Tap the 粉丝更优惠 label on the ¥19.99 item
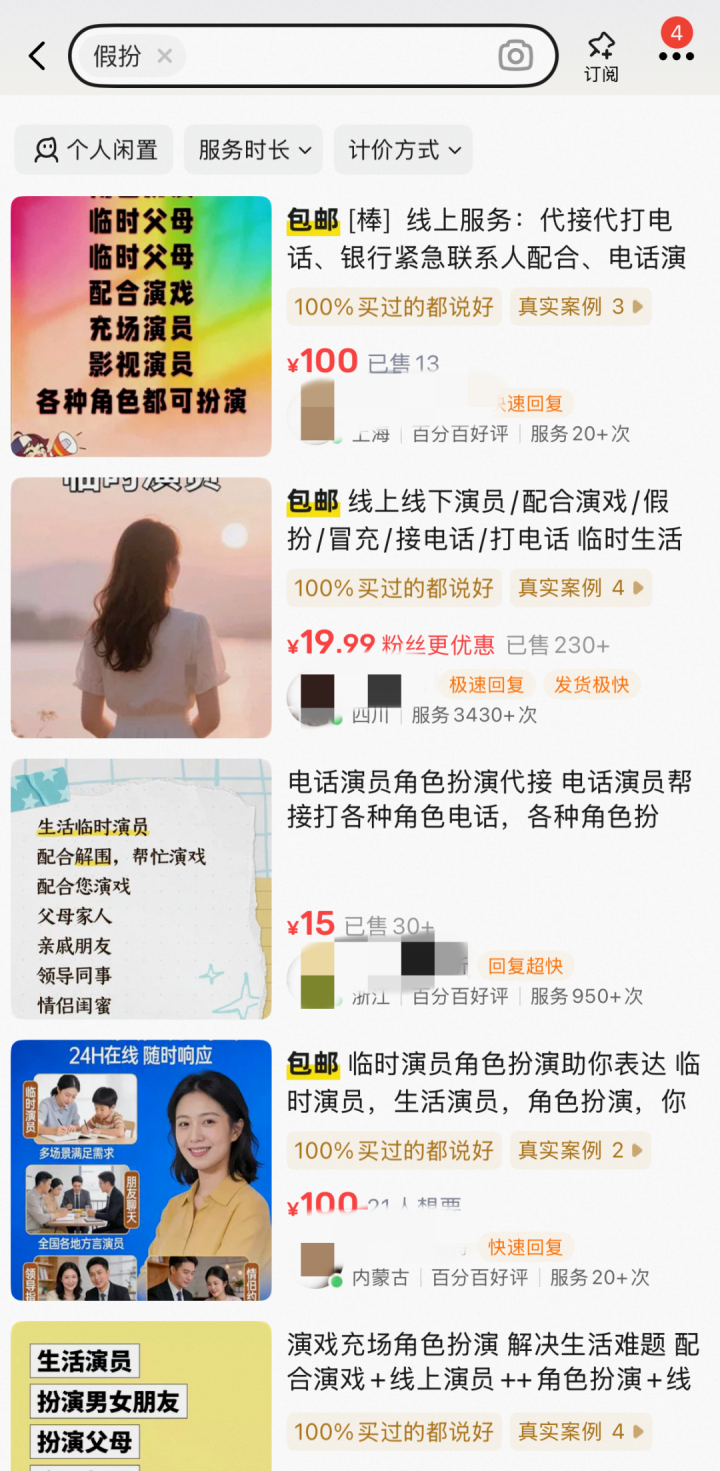 point(435,645)
